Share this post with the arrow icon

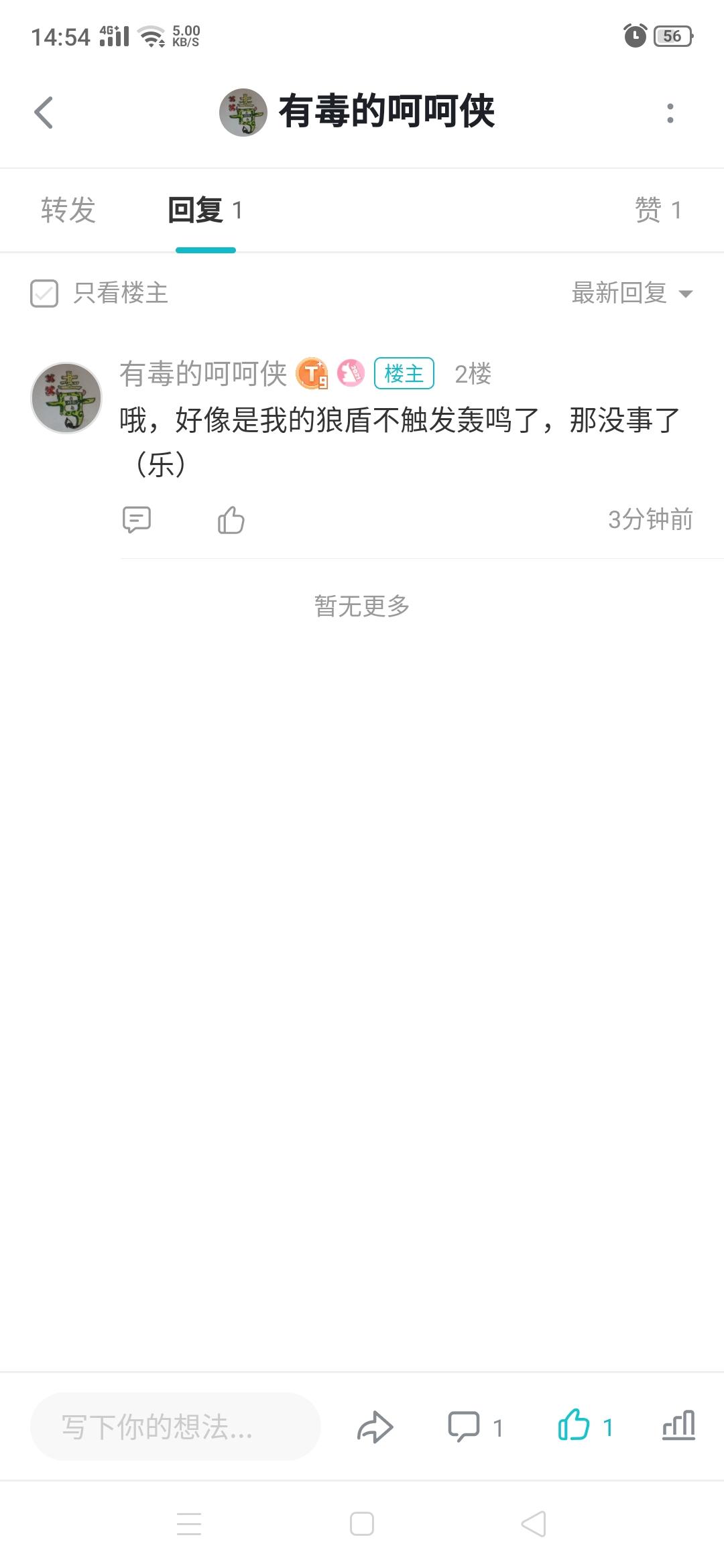pyautogui.click(x=375, y=1427)
